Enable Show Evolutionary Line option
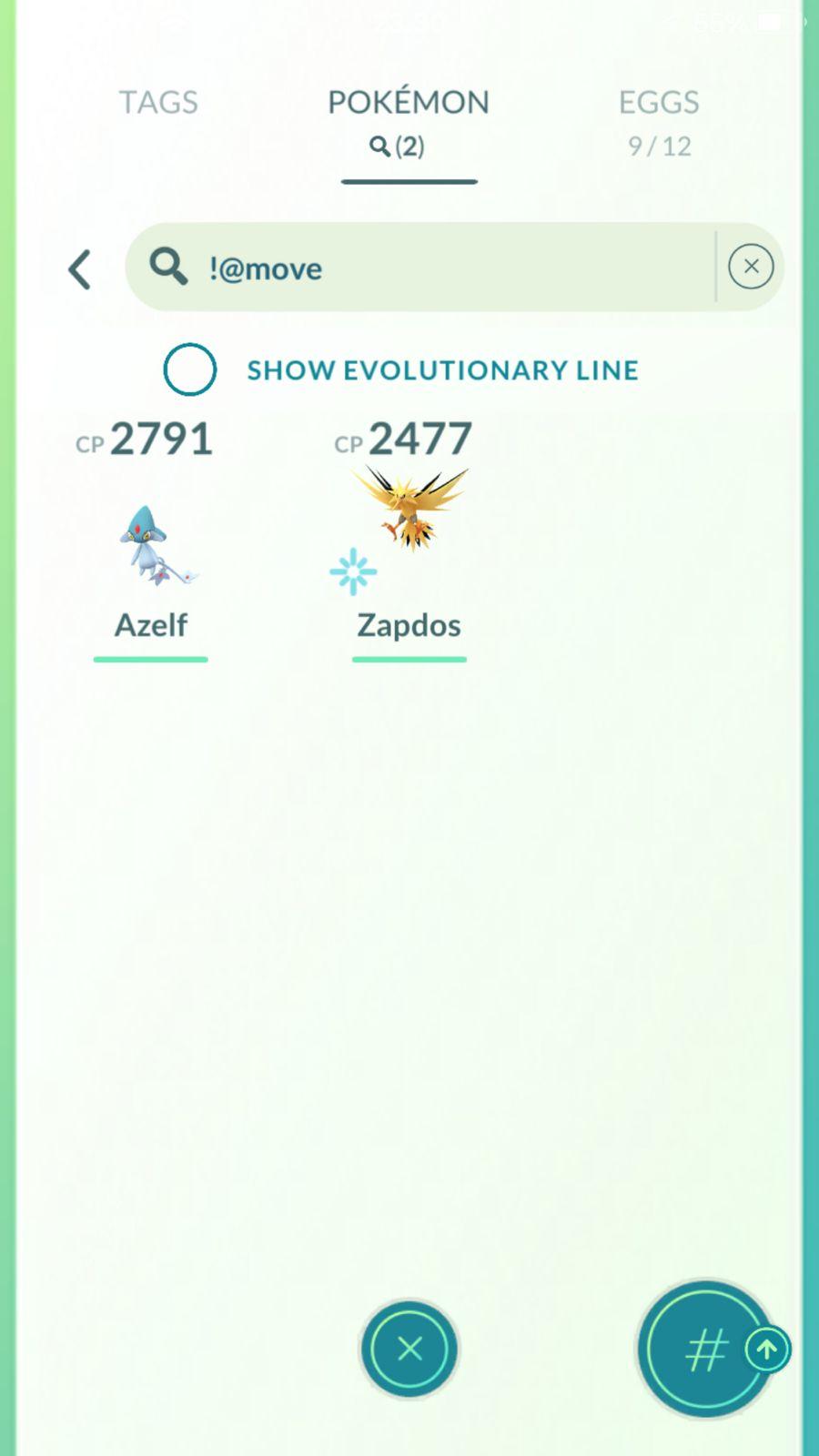Screen dimensions: 819x1456 click(x=189, y=369)
